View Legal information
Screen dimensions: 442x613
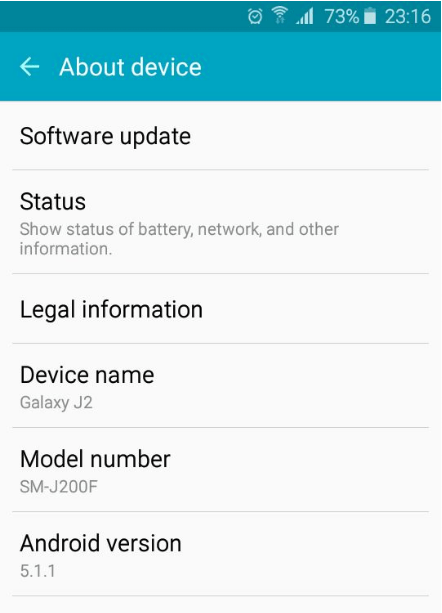pos(221,309)
